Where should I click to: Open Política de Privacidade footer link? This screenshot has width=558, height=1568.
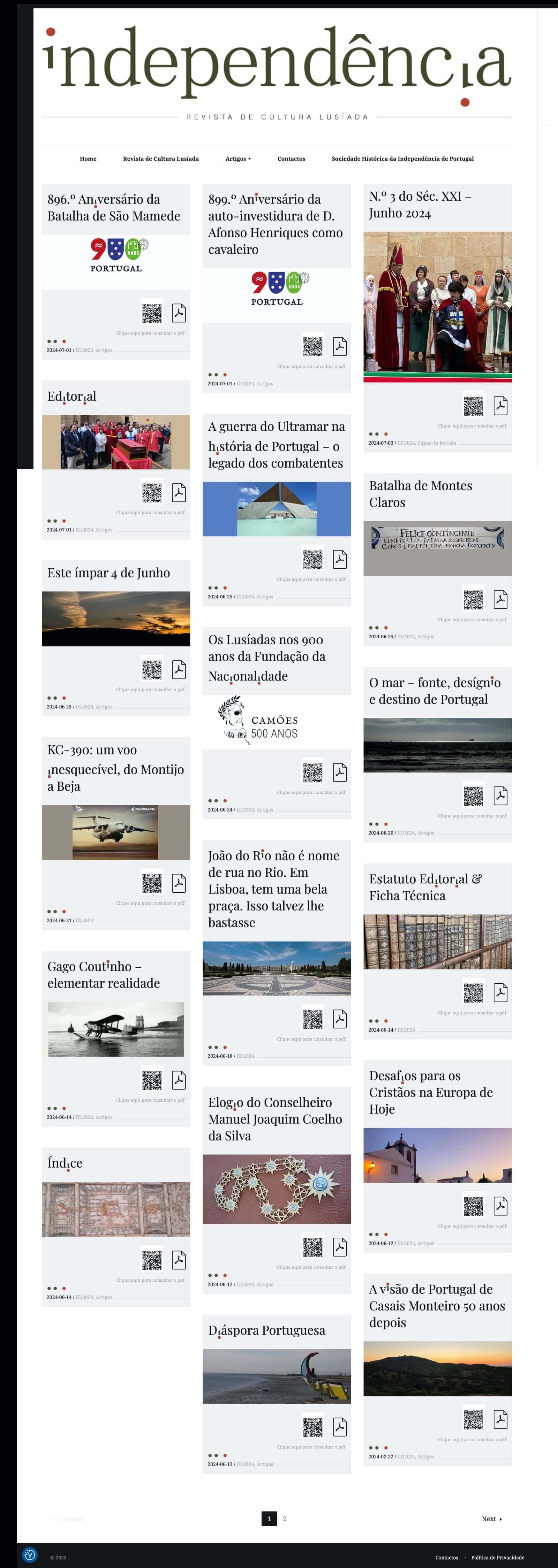497,1558
